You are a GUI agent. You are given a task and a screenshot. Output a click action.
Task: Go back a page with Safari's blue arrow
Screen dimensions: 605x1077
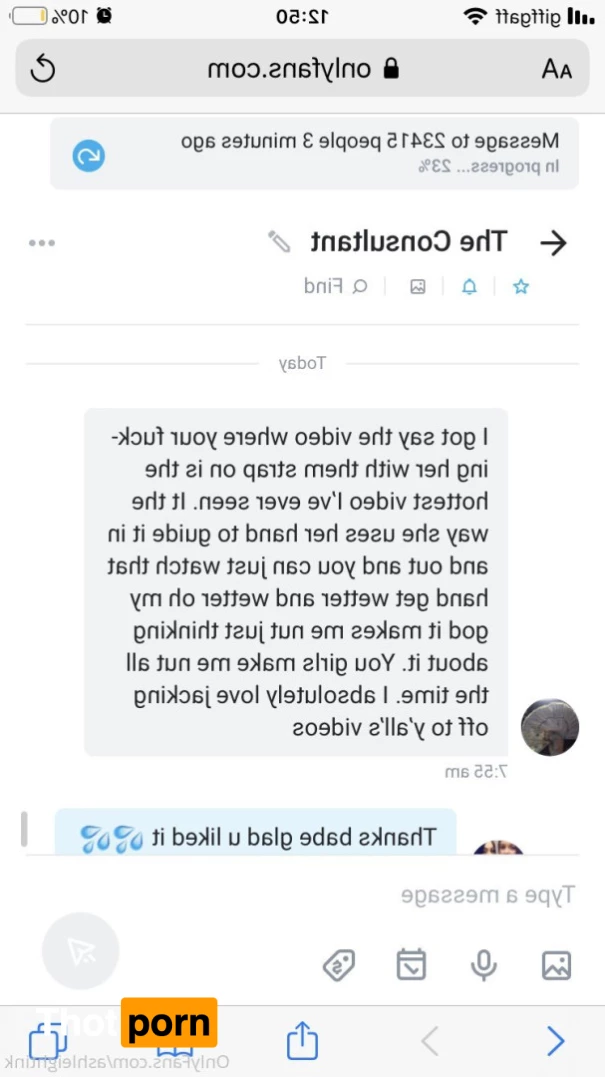[556, 1041]
